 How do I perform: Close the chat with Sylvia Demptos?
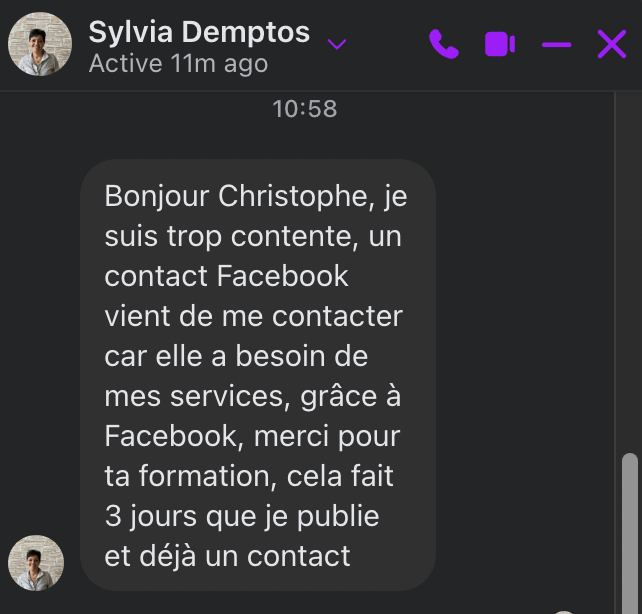611,44
